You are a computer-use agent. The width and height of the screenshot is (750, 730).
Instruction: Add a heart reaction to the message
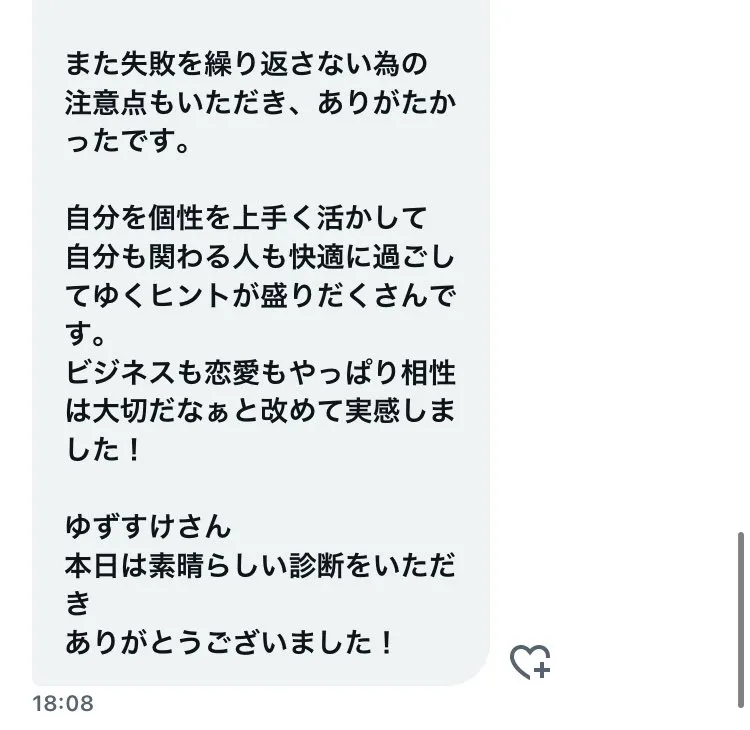[x=530, y=662]
